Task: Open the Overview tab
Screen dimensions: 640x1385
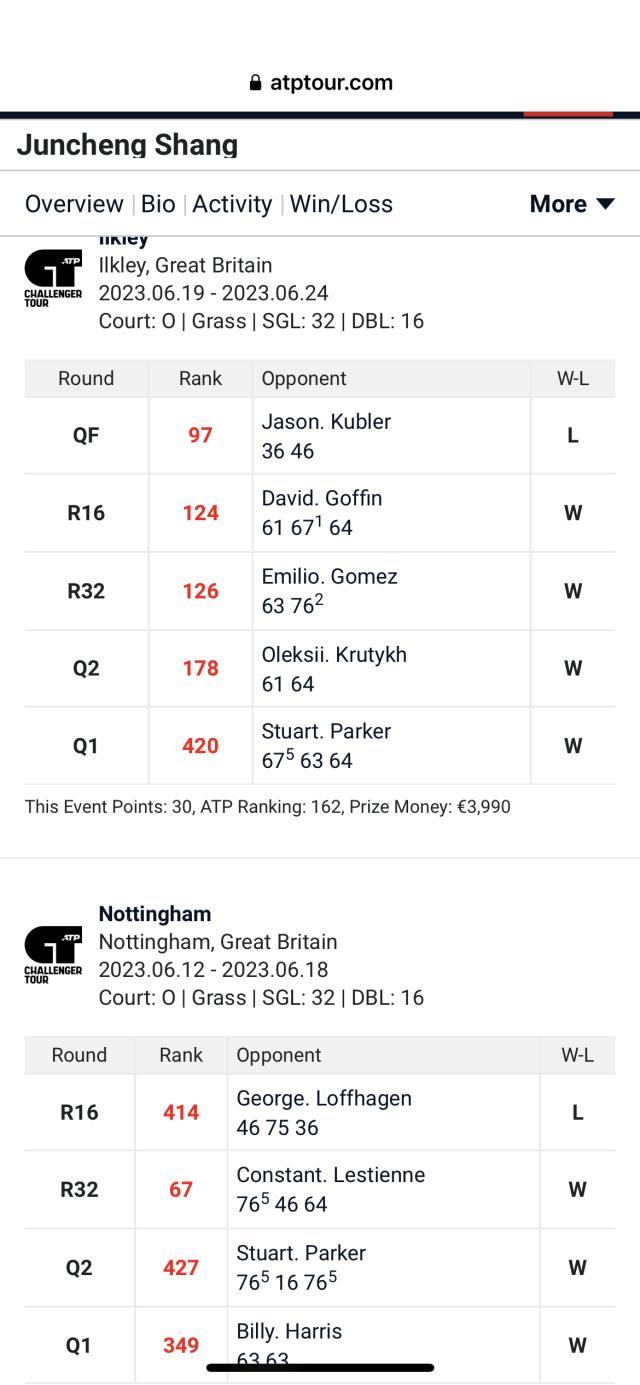Action: [74, 204]
